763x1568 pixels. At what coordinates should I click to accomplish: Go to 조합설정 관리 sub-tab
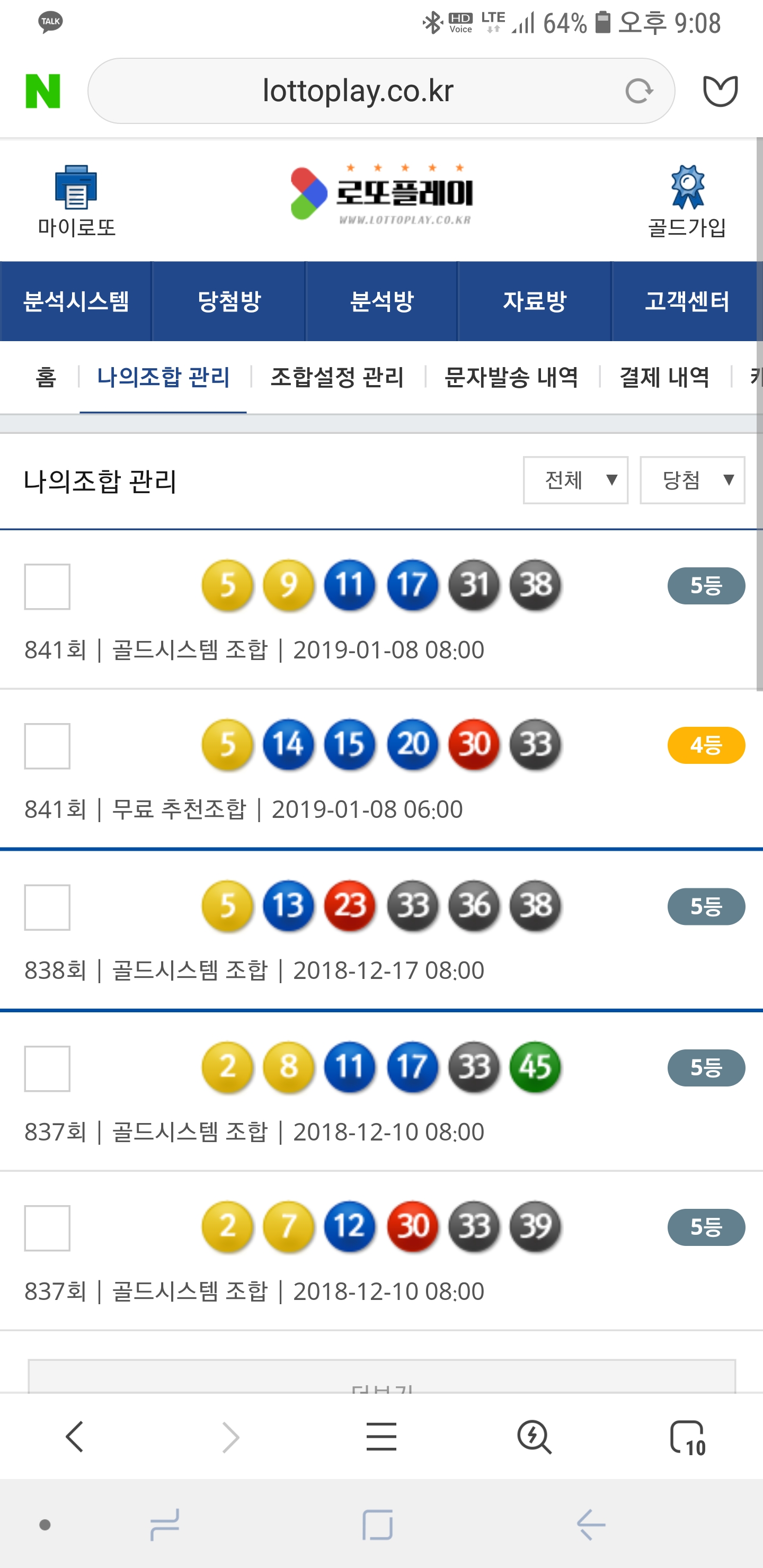point(337,377)
